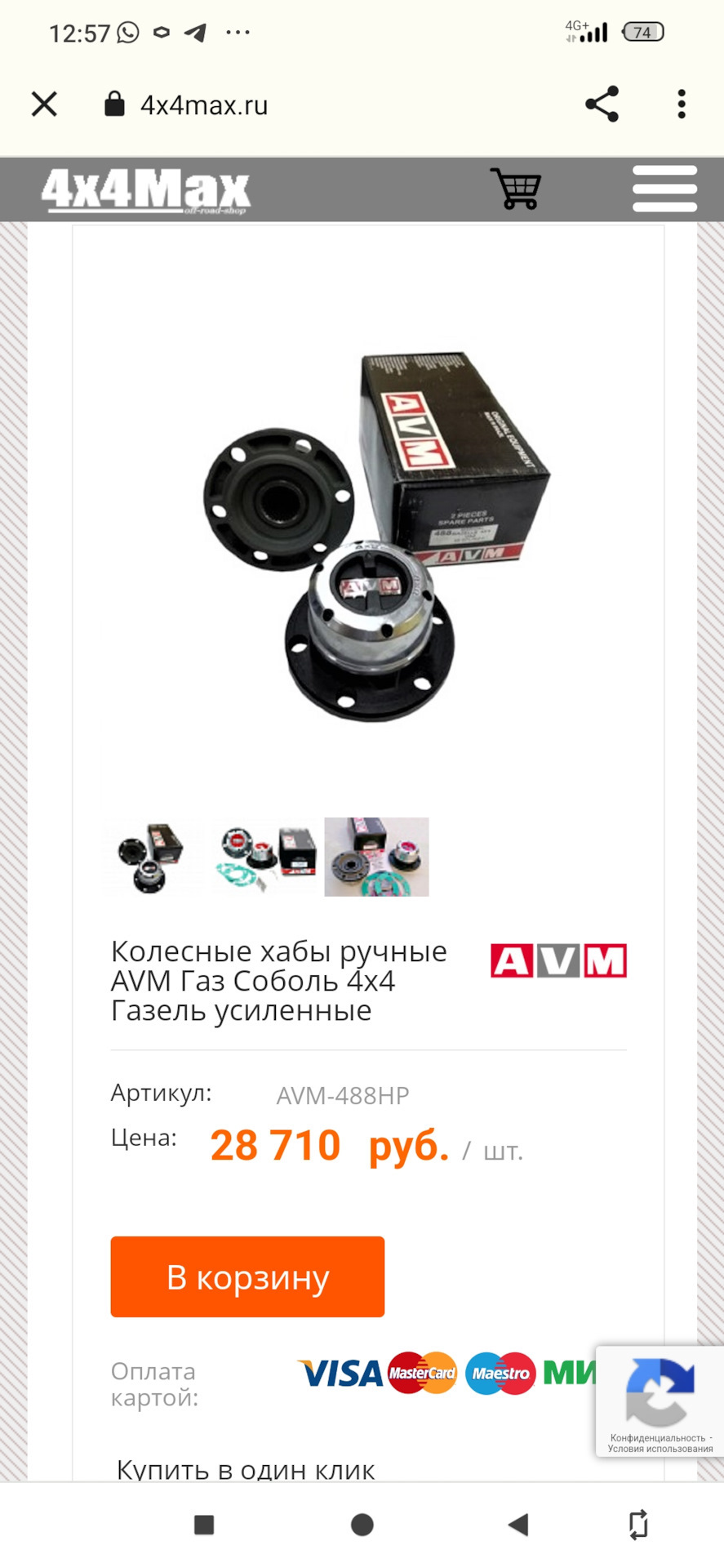Select the second product thumbnail
The width and height of the screenshot is (724, 1568).
[x=265, y=857]
